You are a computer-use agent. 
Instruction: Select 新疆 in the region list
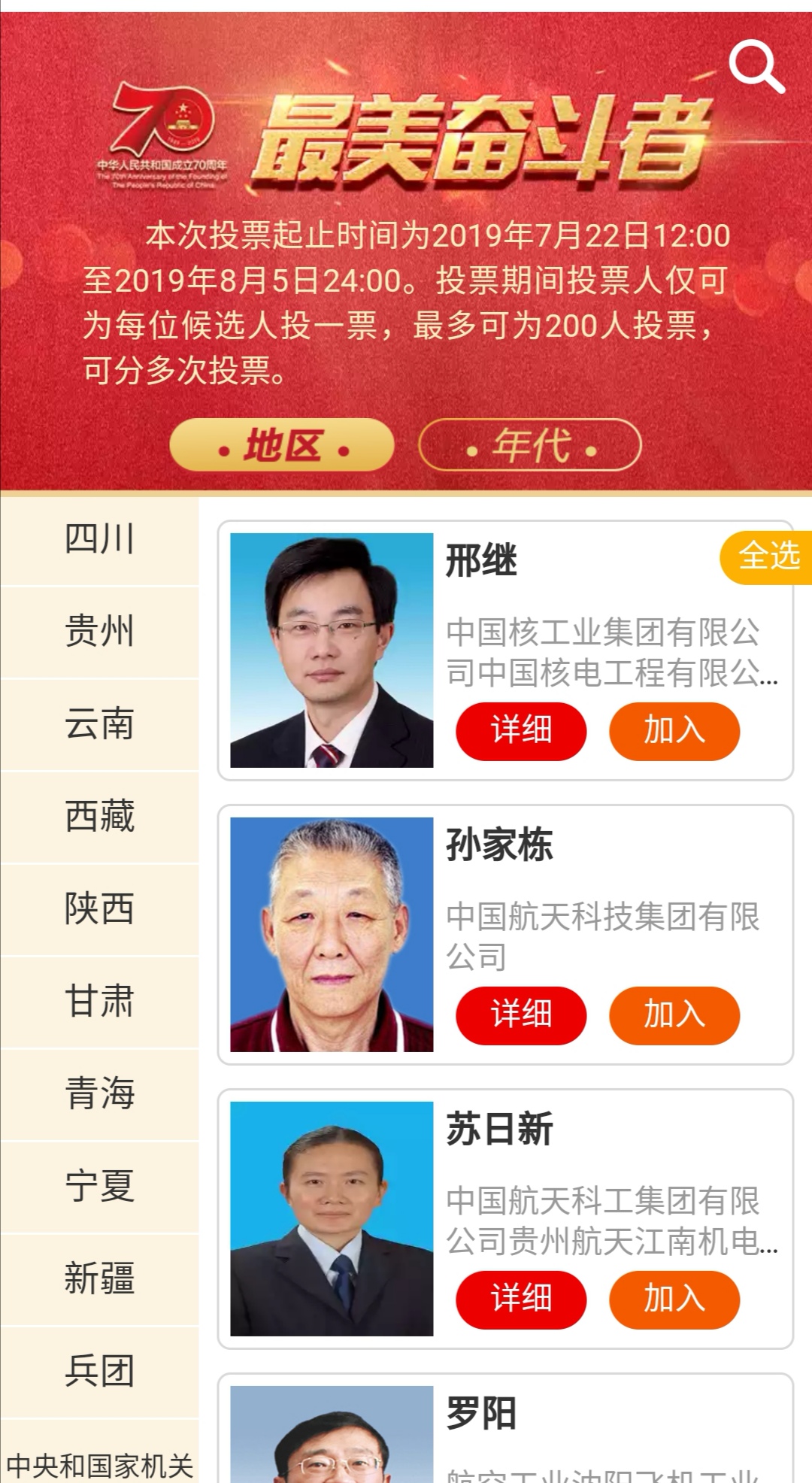(99, 1278)
